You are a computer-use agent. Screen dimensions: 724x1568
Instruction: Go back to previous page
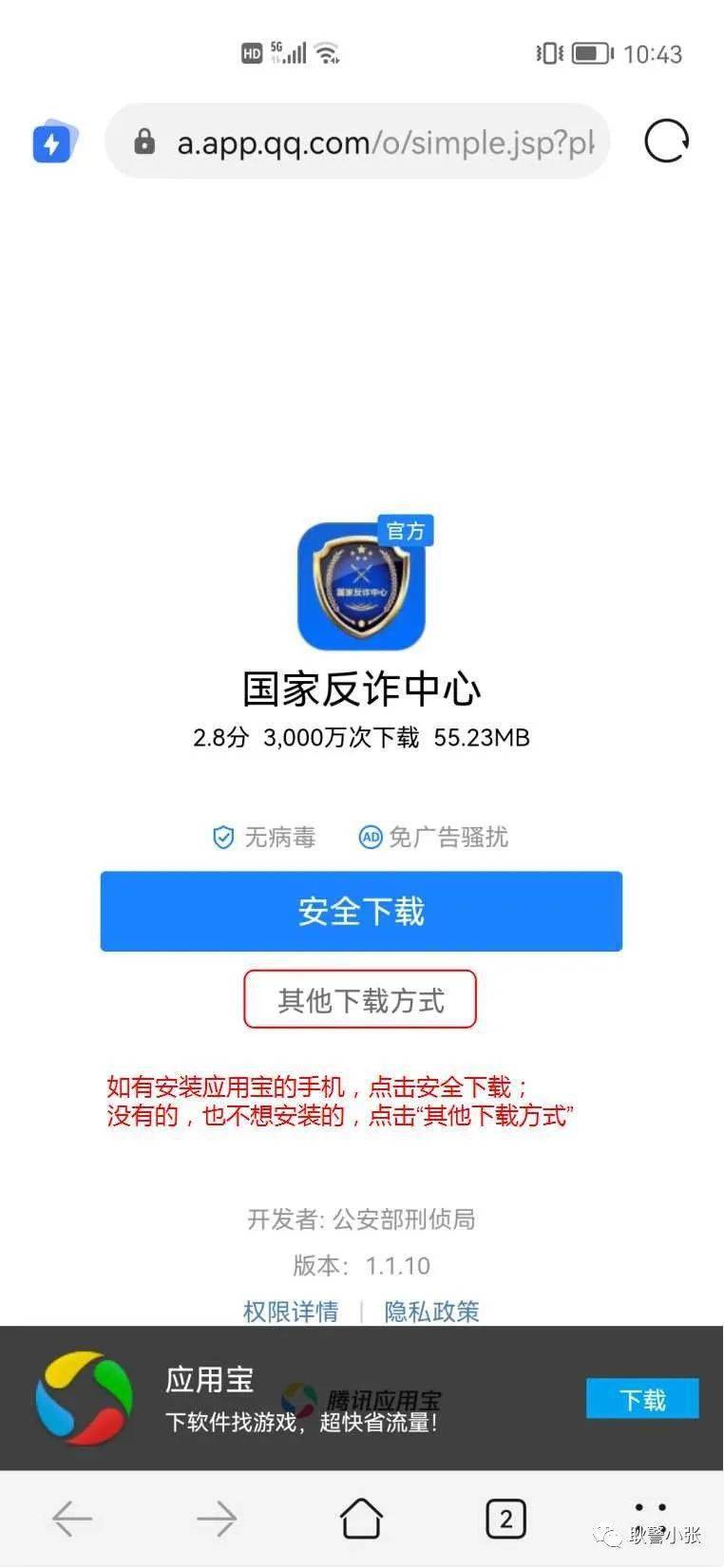pos(72,1519)
